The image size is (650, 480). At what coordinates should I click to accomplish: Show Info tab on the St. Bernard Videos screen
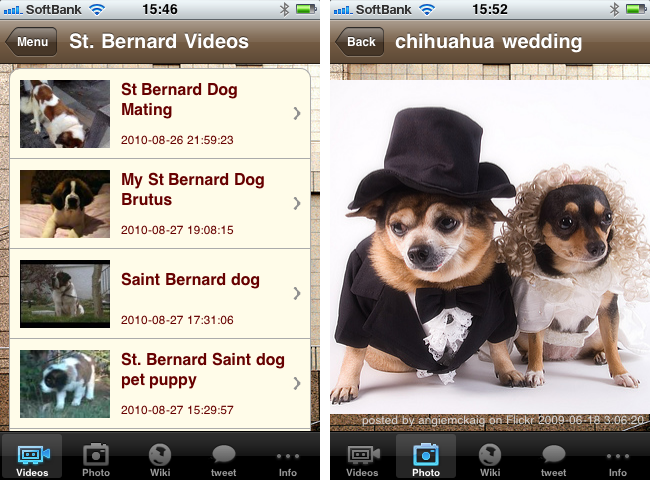288,458
